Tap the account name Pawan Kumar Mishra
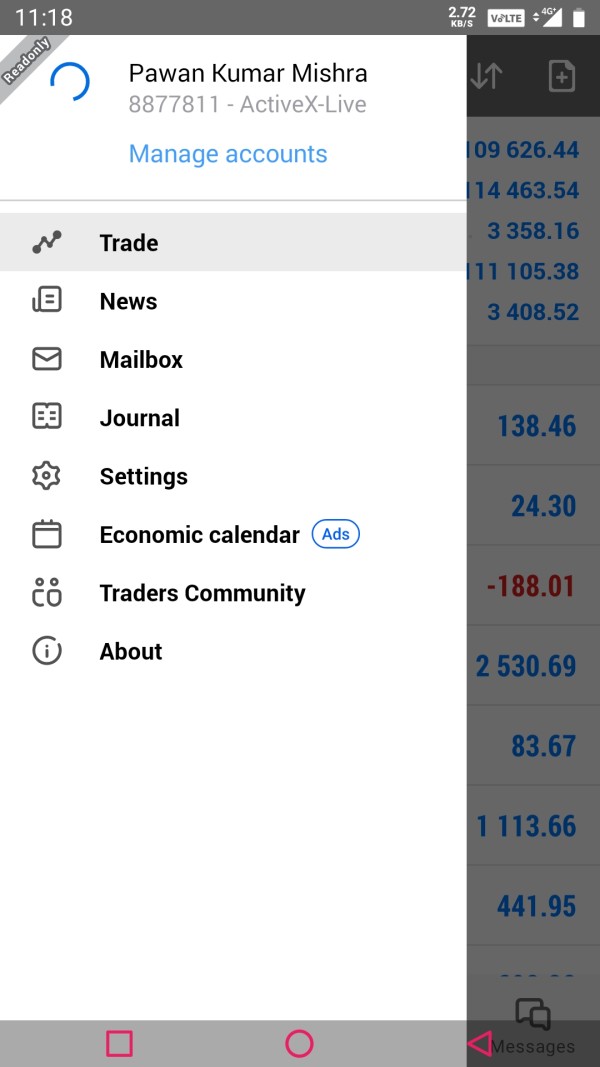600x1067 pixels. [x=248, y=73]
